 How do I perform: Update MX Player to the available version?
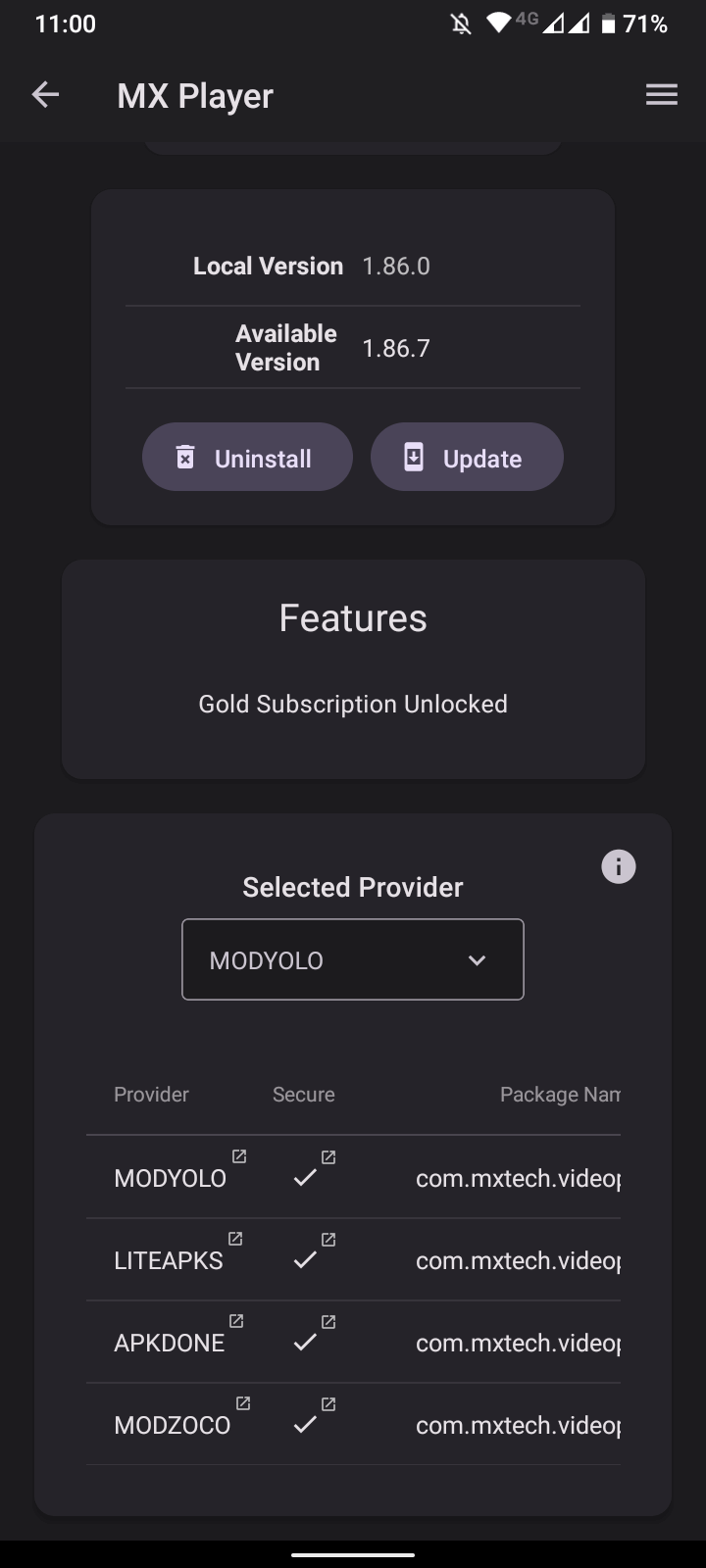(x=467, y=457)
